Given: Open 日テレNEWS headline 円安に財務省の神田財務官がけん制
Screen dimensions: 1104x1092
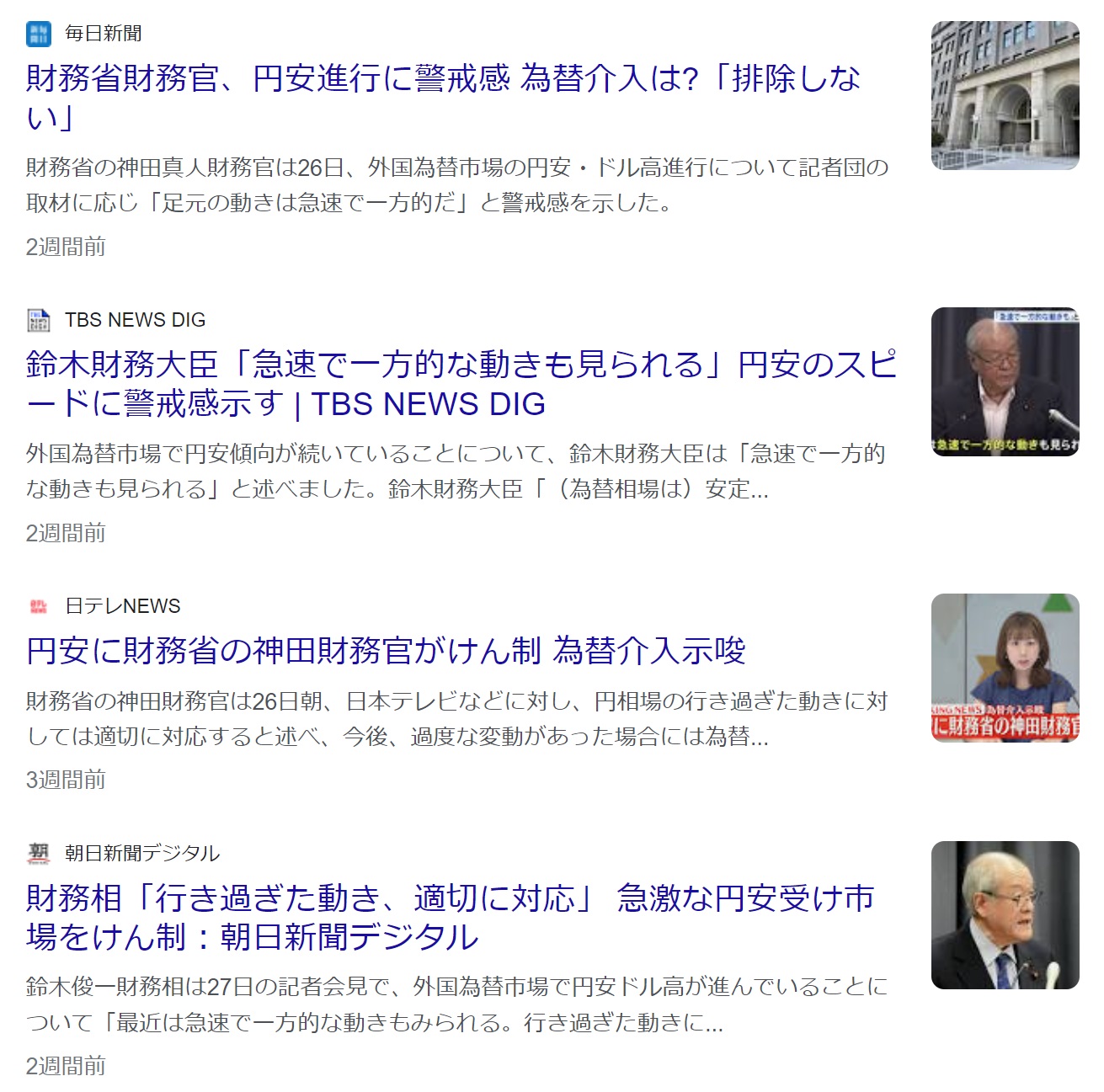Looking at the screenshot, I should point(386,652).
